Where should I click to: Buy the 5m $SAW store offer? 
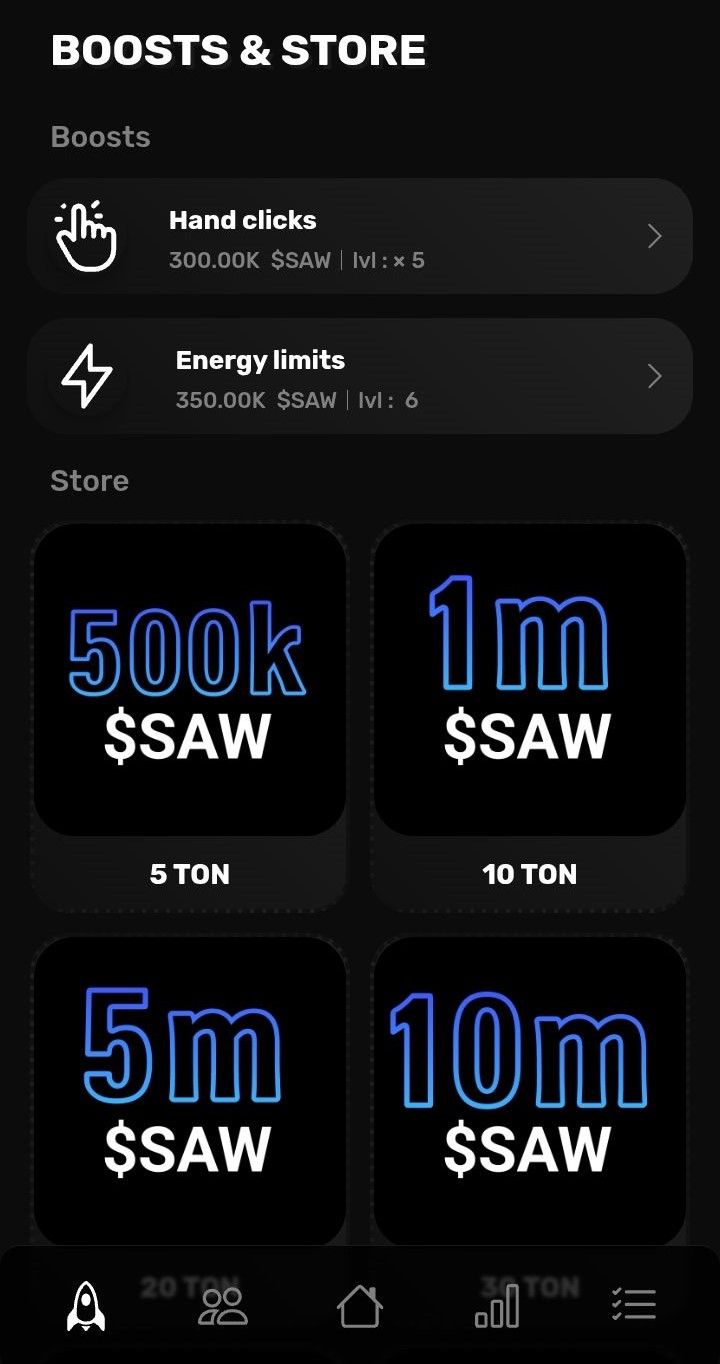190,1090
